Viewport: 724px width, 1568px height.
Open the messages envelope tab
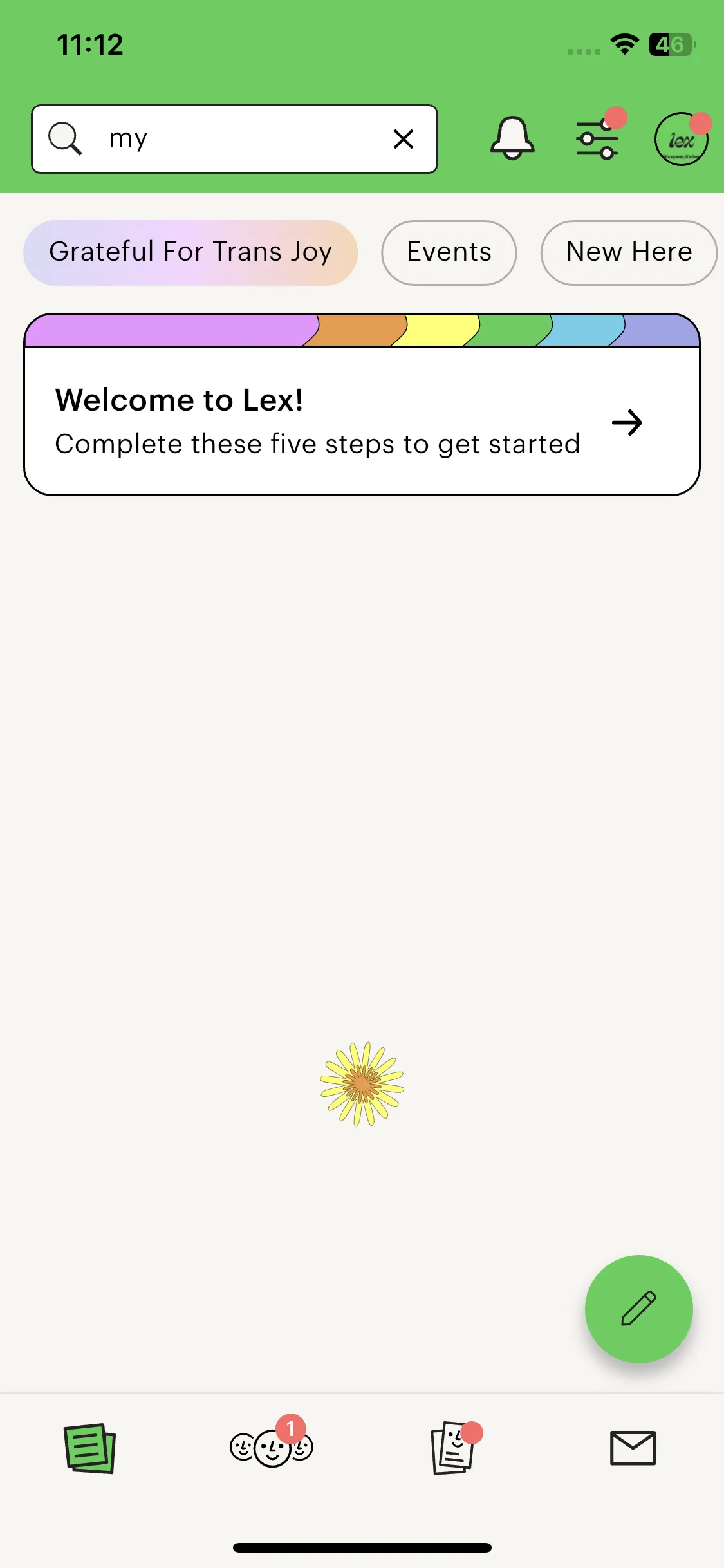pyautogui.click(x=633, y=1448)
